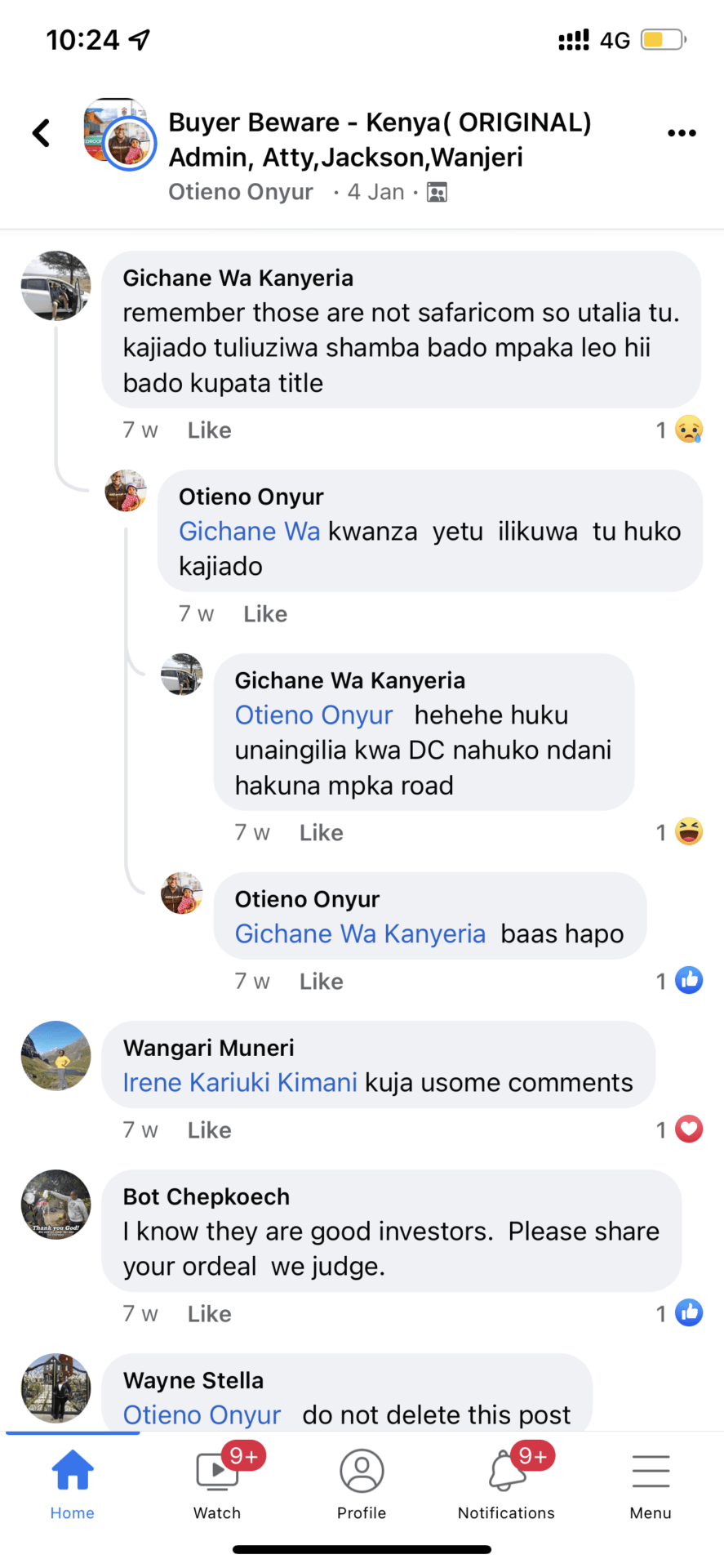This screenshot has width=724, height=1568.
Task: Open Wayne Stella's profile from her name
Action: click(x=193, y=1381)
